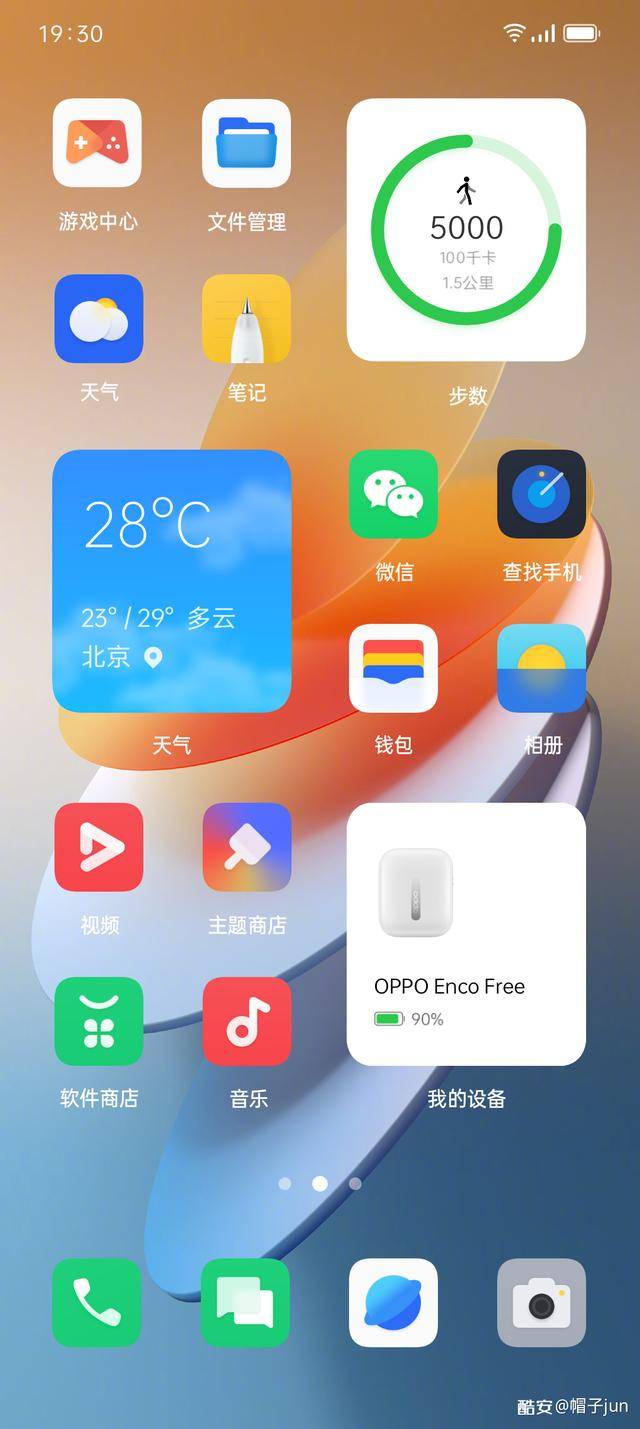Open the 主题商店 theme store
640x1429 pixels.
coord(246,847)
